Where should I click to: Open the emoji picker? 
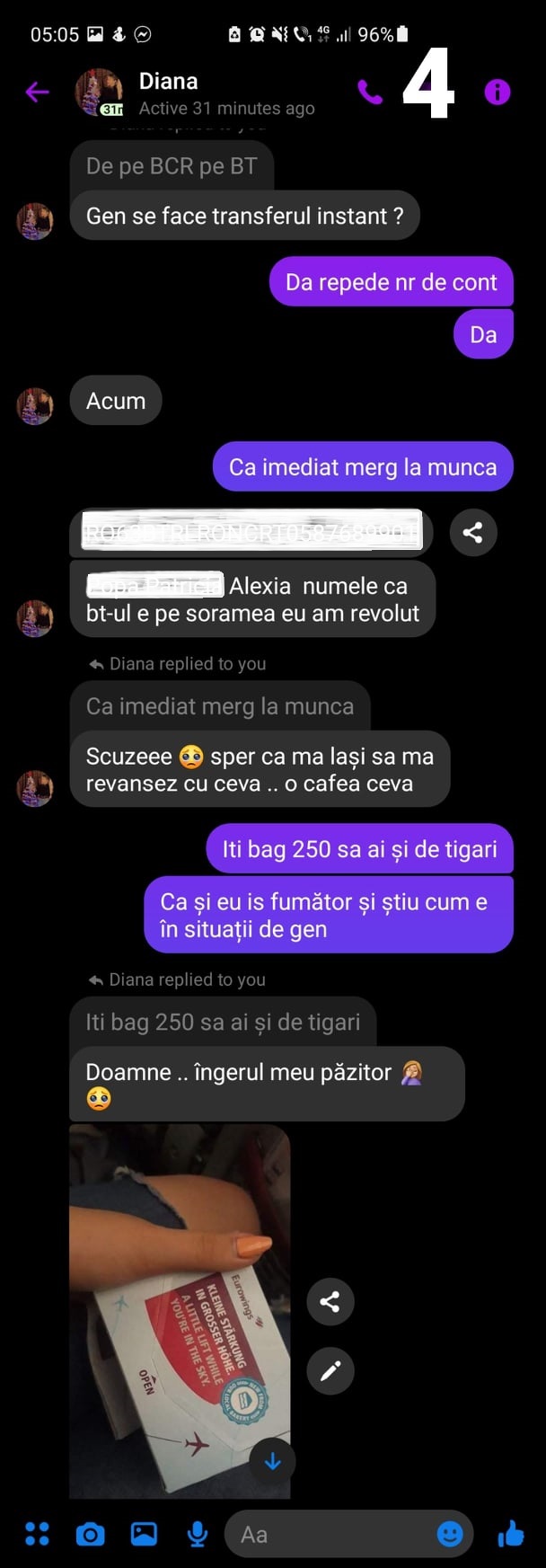click(x=450, y=1534)
